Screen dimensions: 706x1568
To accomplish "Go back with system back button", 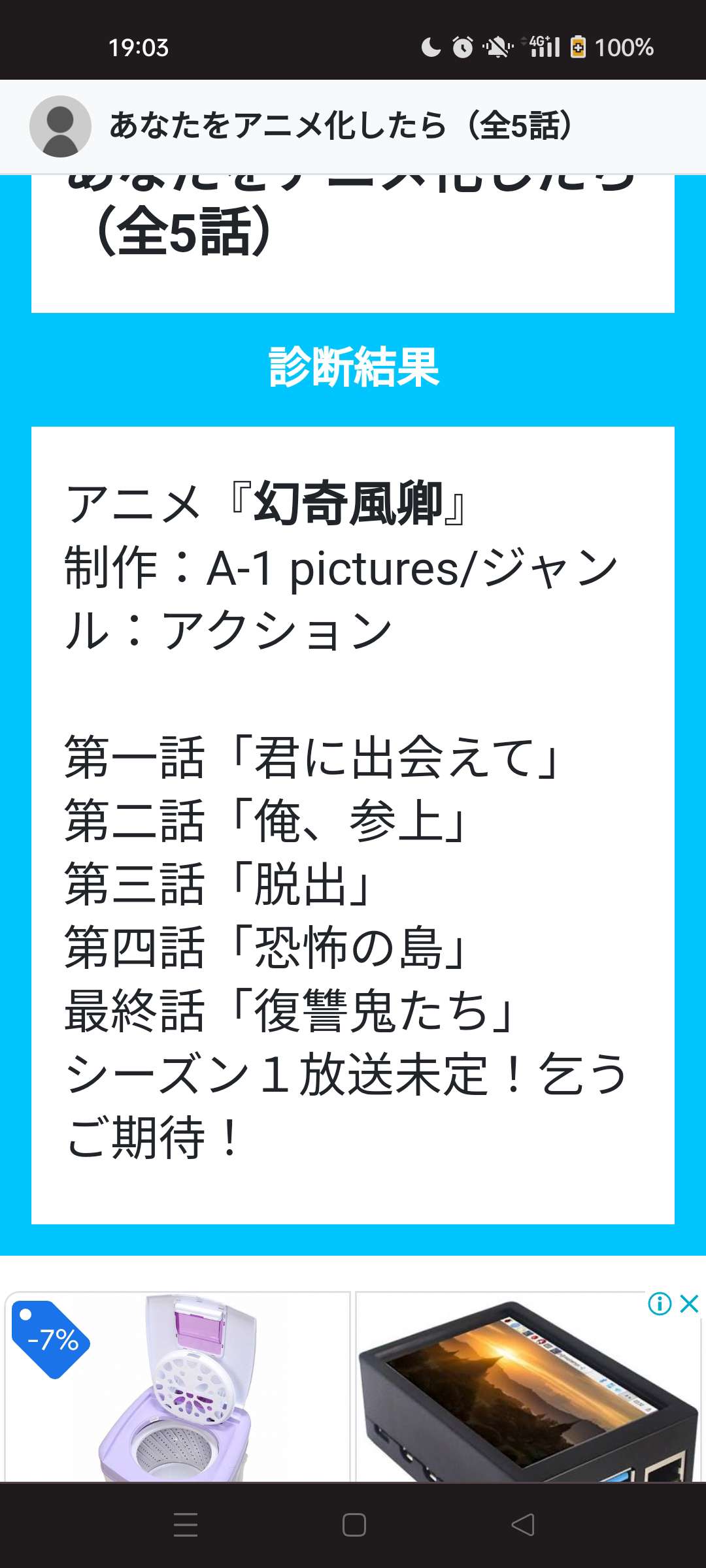I will pos(522,1525).
